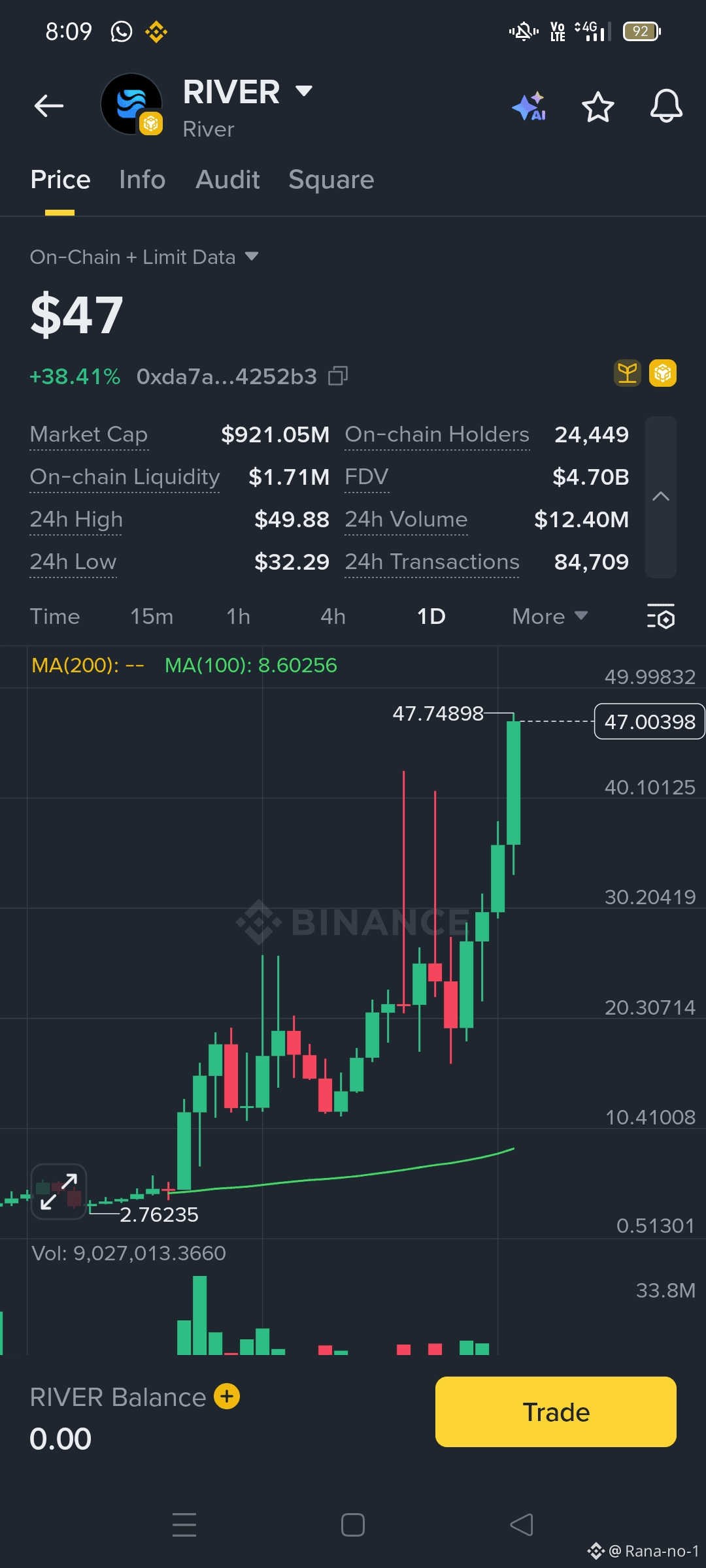Screen dimensions: 706x1568
Task: Switch chart interval to 15m
Action: coord(152,617)
